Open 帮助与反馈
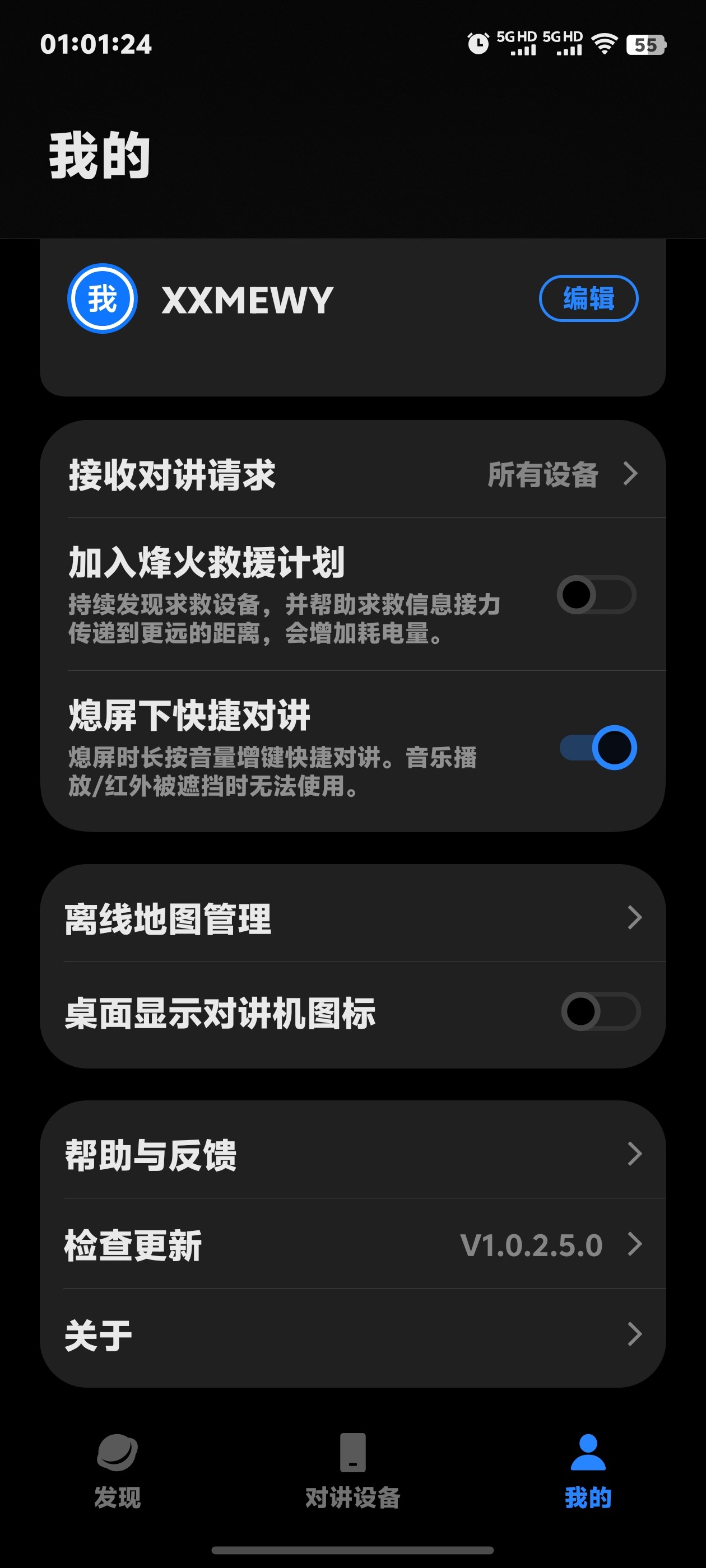Image resolution: width=706 pixels, height=1568 pixels. [x=352, y=1154]
